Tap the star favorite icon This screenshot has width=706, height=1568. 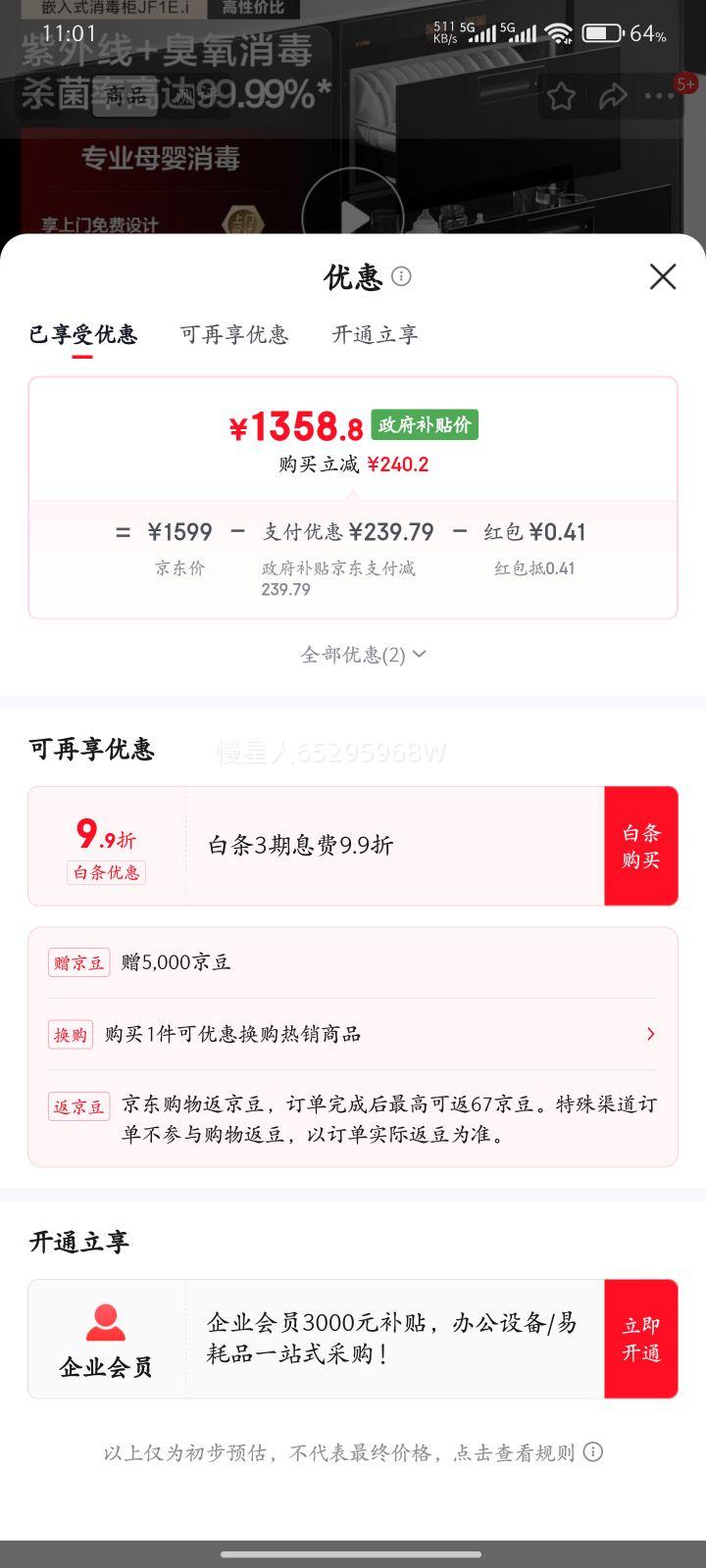561,96
